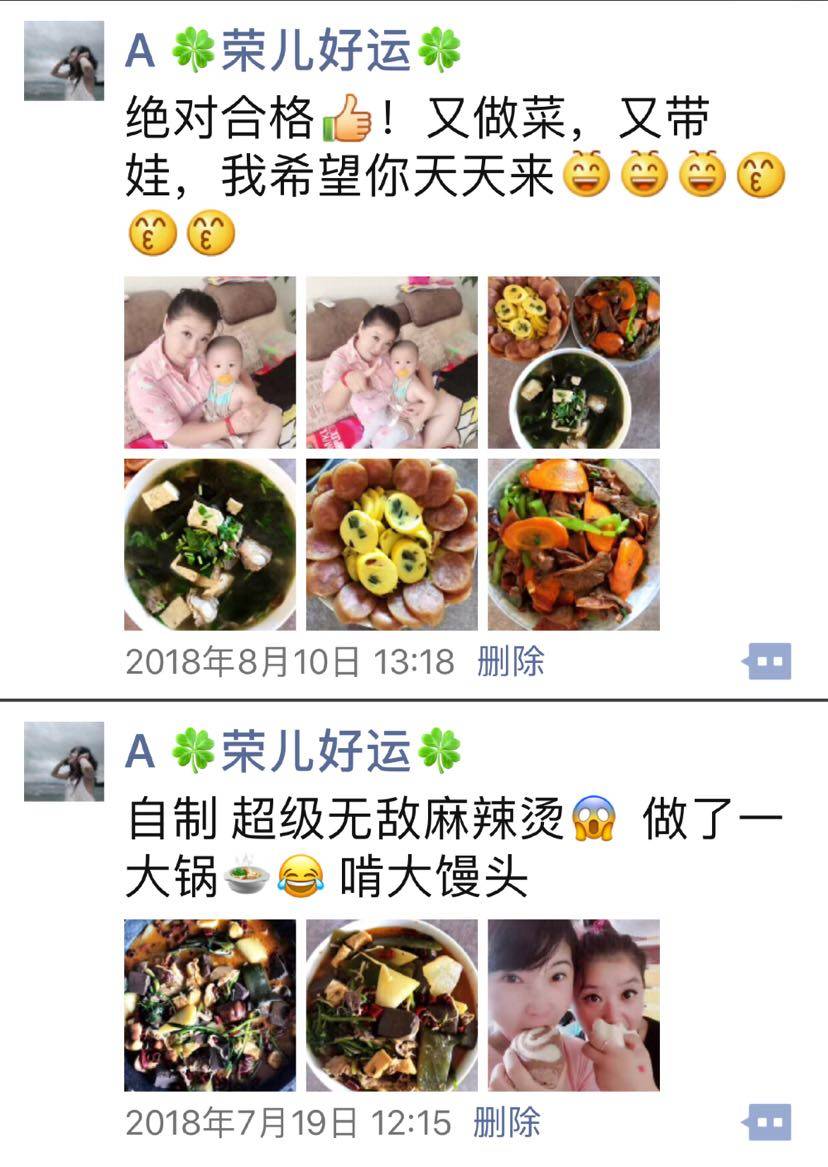This screenshot has height=1167, width=828.
Task: Tap 删除 on the 2018年7月19日 post
Action: [x=507, y=1123]
